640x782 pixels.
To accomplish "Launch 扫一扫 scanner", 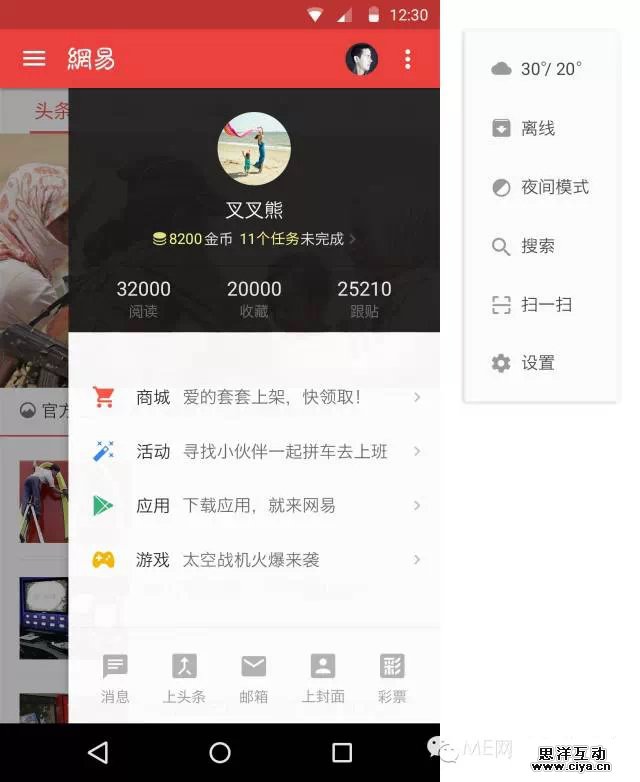I will pos(540,305).
